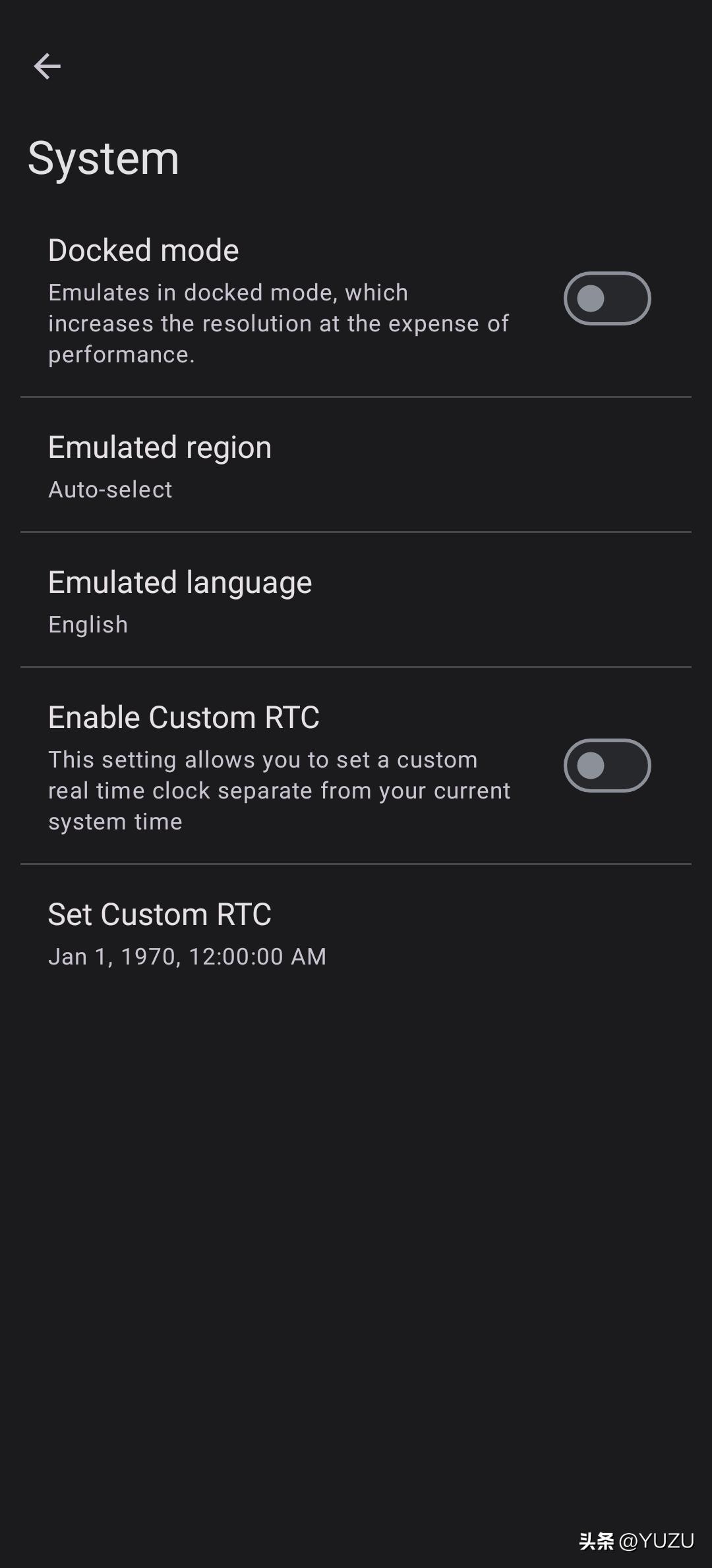This screenshot has height=1568, width=712.
Task: Go back using the top arrow
Action: pyautogui.click(x=47, y=66)
